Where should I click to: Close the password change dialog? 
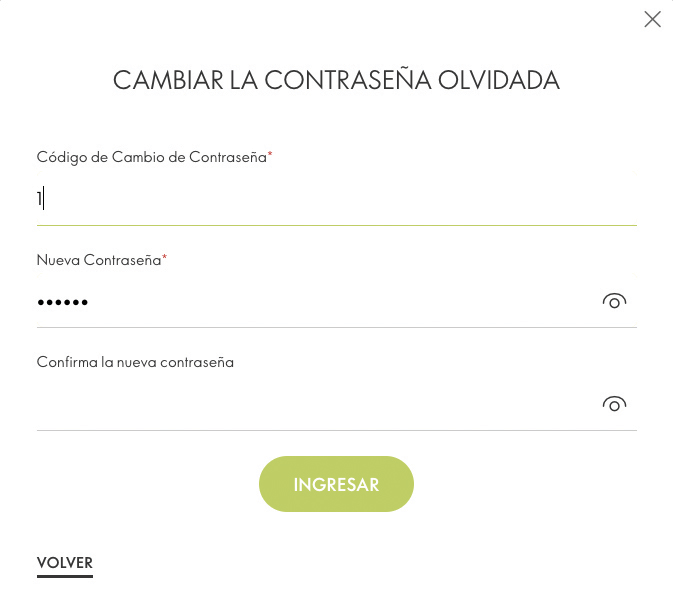652,19
